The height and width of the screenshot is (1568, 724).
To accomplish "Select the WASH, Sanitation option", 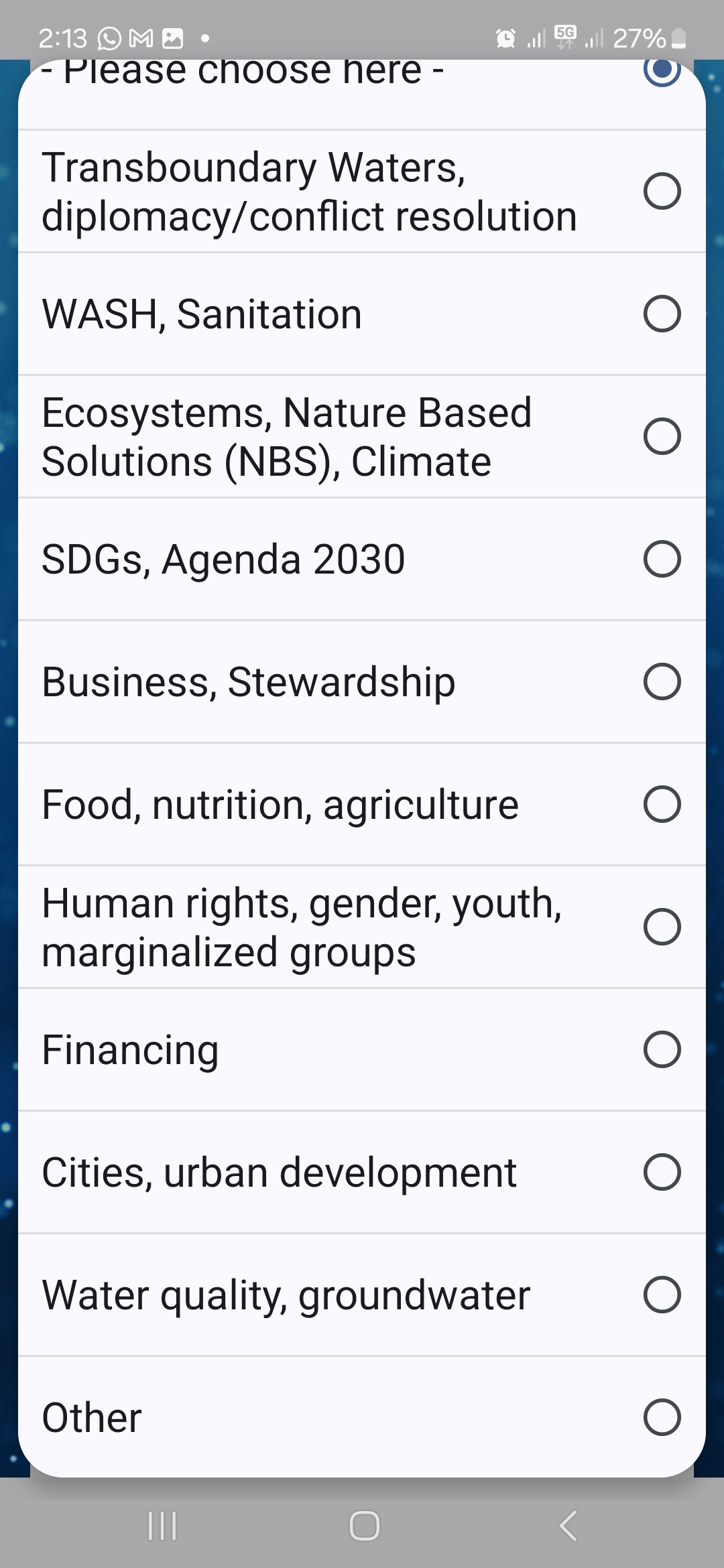I will pyautogui.click(x=362, y=314).
